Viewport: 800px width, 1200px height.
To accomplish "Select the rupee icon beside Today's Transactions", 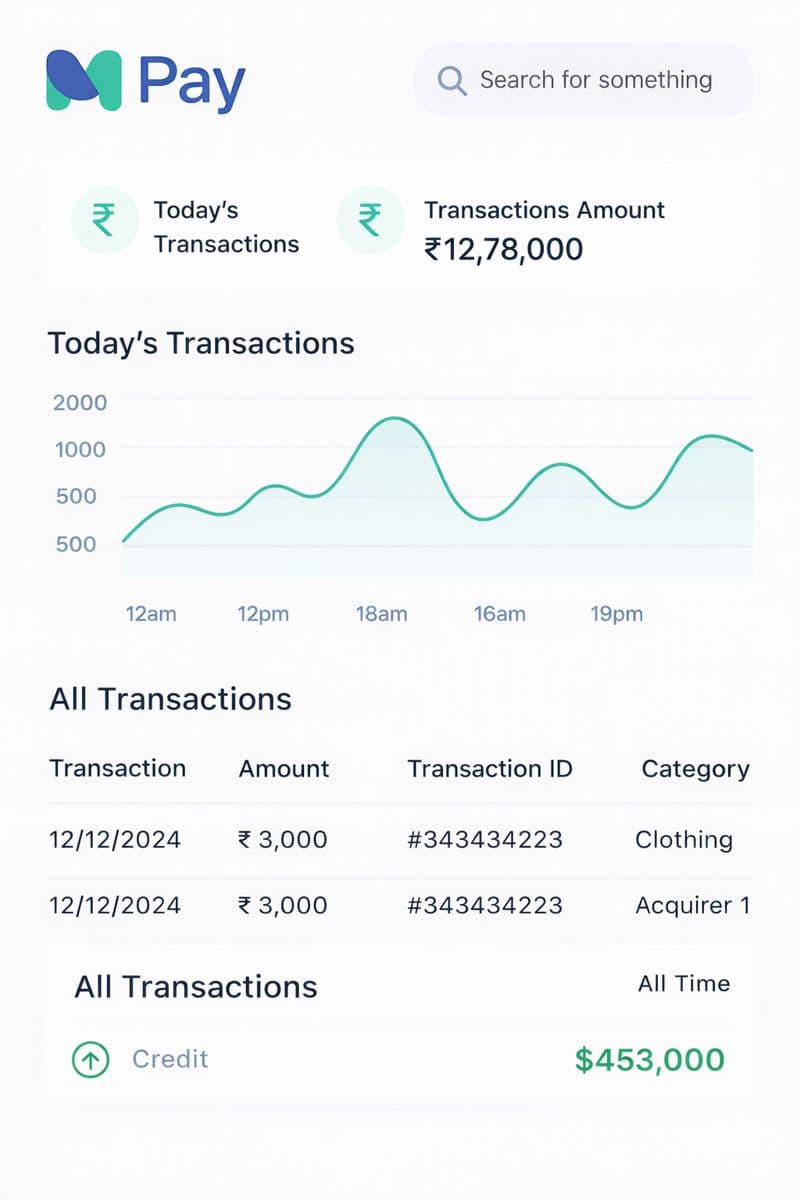I will (x=105, y=221).
